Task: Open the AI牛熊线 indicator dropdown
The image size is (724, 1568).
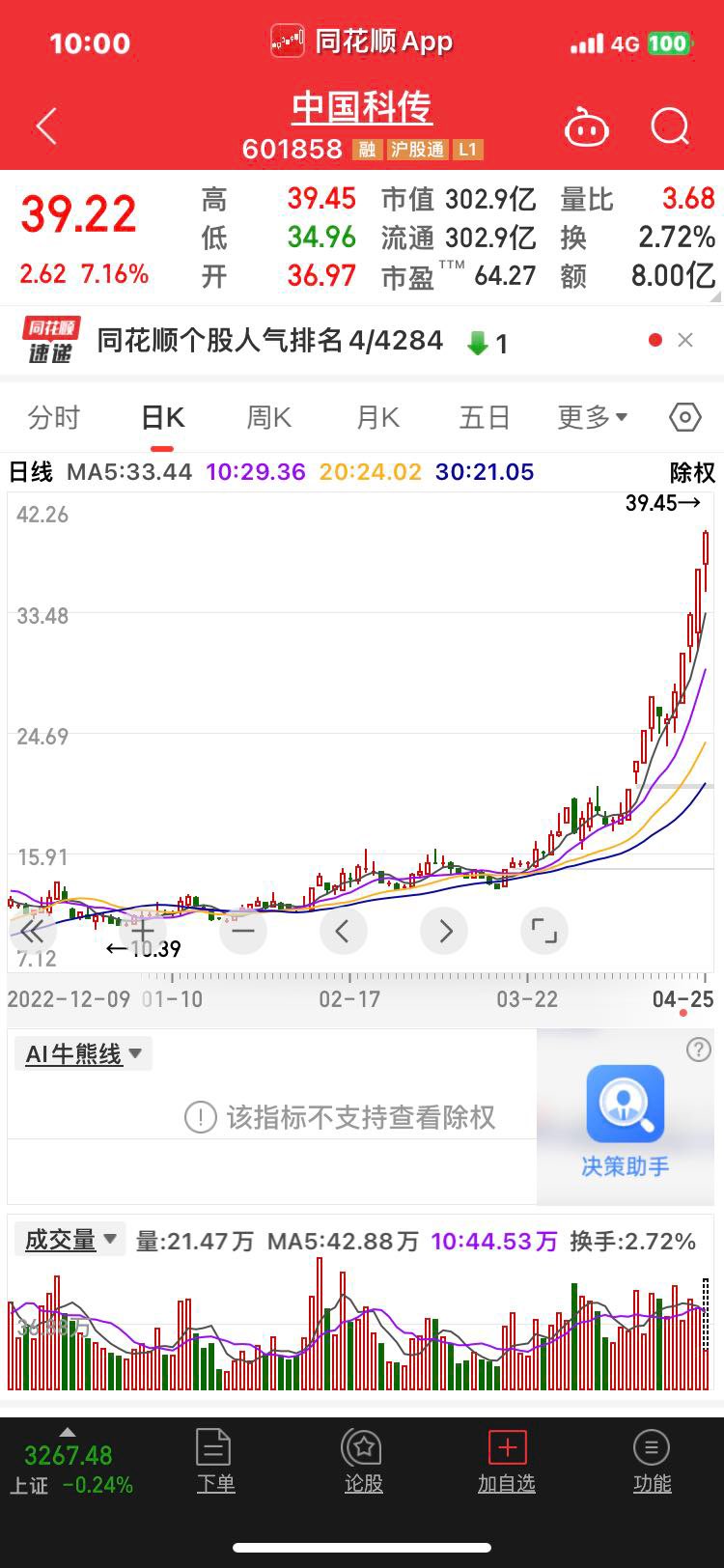Action: click(x=84, y=1053)
